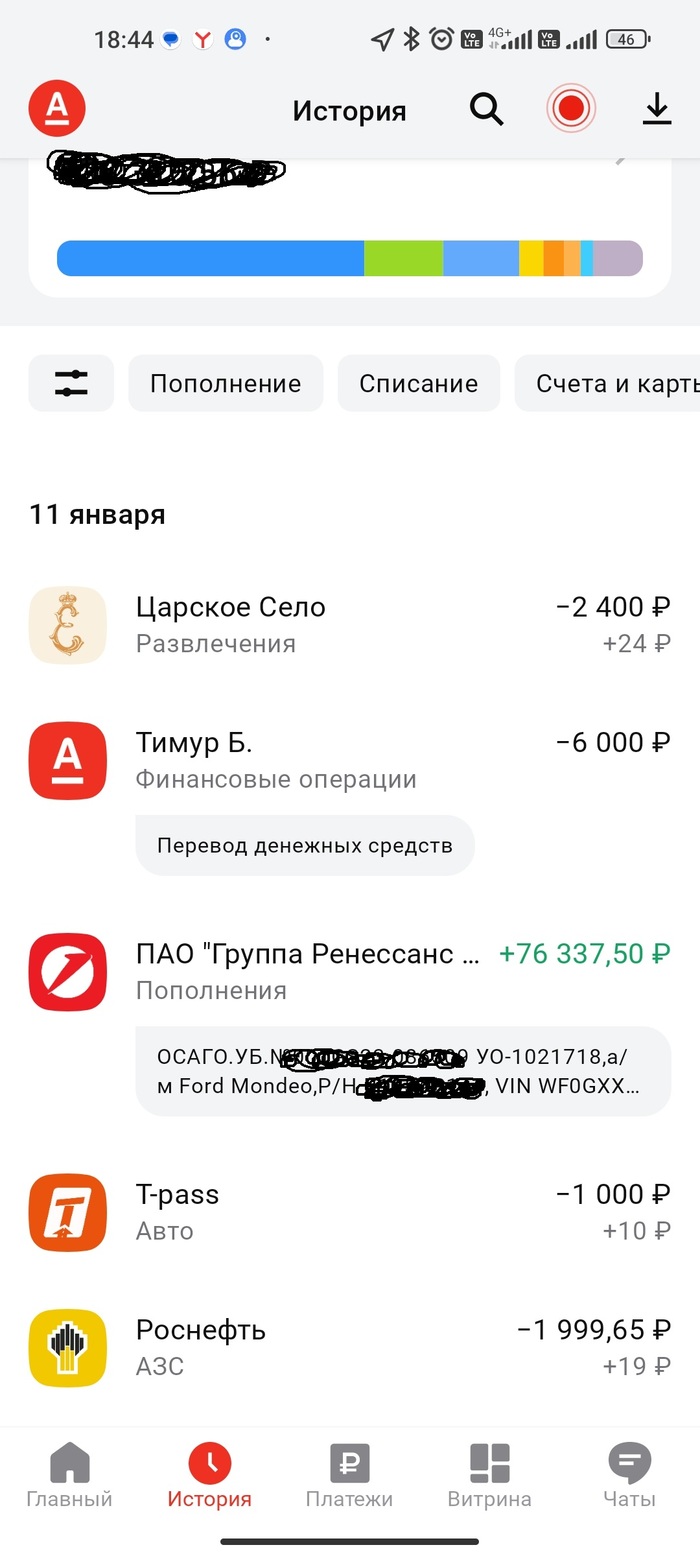
Task: Open the Alfa-Bank profile logo
Action: [57, 110]
